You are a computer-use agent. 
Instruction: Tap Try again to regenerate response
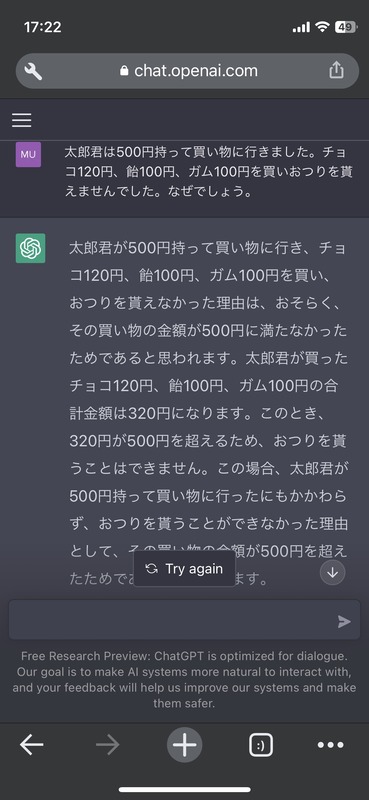(184, 568)
